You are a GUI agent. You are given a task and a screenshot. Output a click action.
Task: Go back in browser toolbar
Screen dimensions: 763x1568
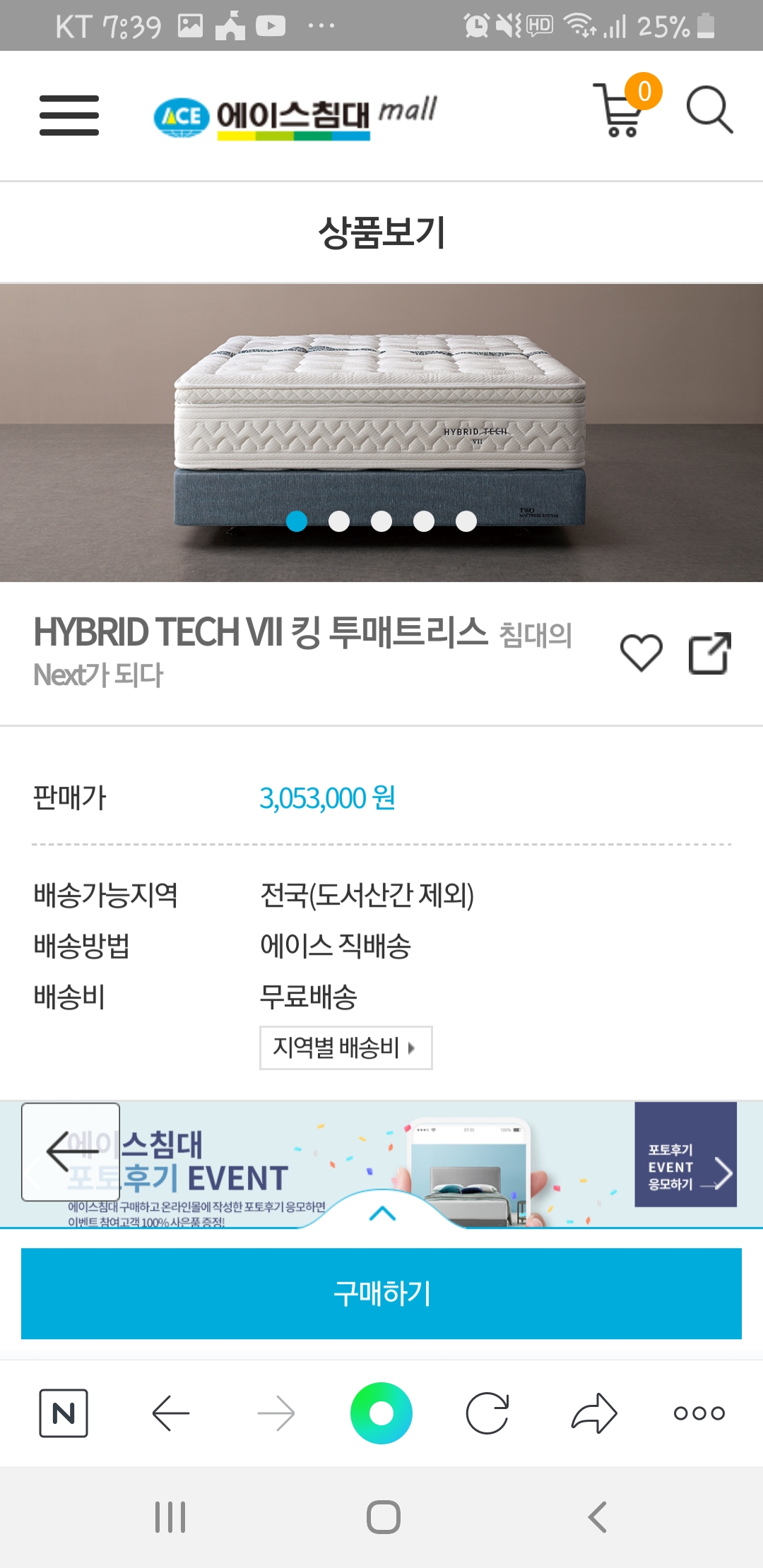point(170,1413)
